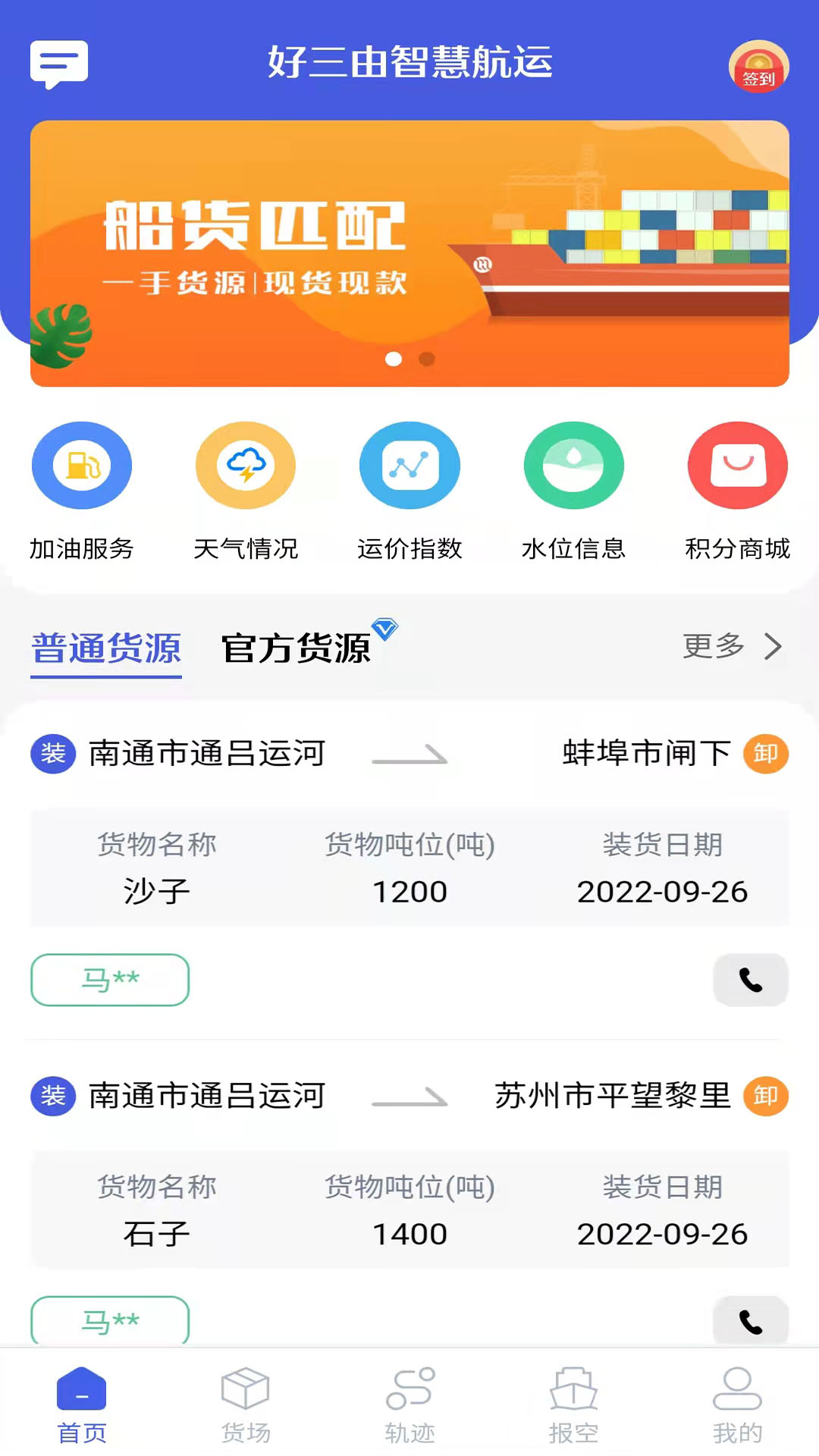Image resolution: width=819 pixels, height=1456 pixels.
Task: Call the contact for the 沙子 cargo
Action: coord(750,981)
